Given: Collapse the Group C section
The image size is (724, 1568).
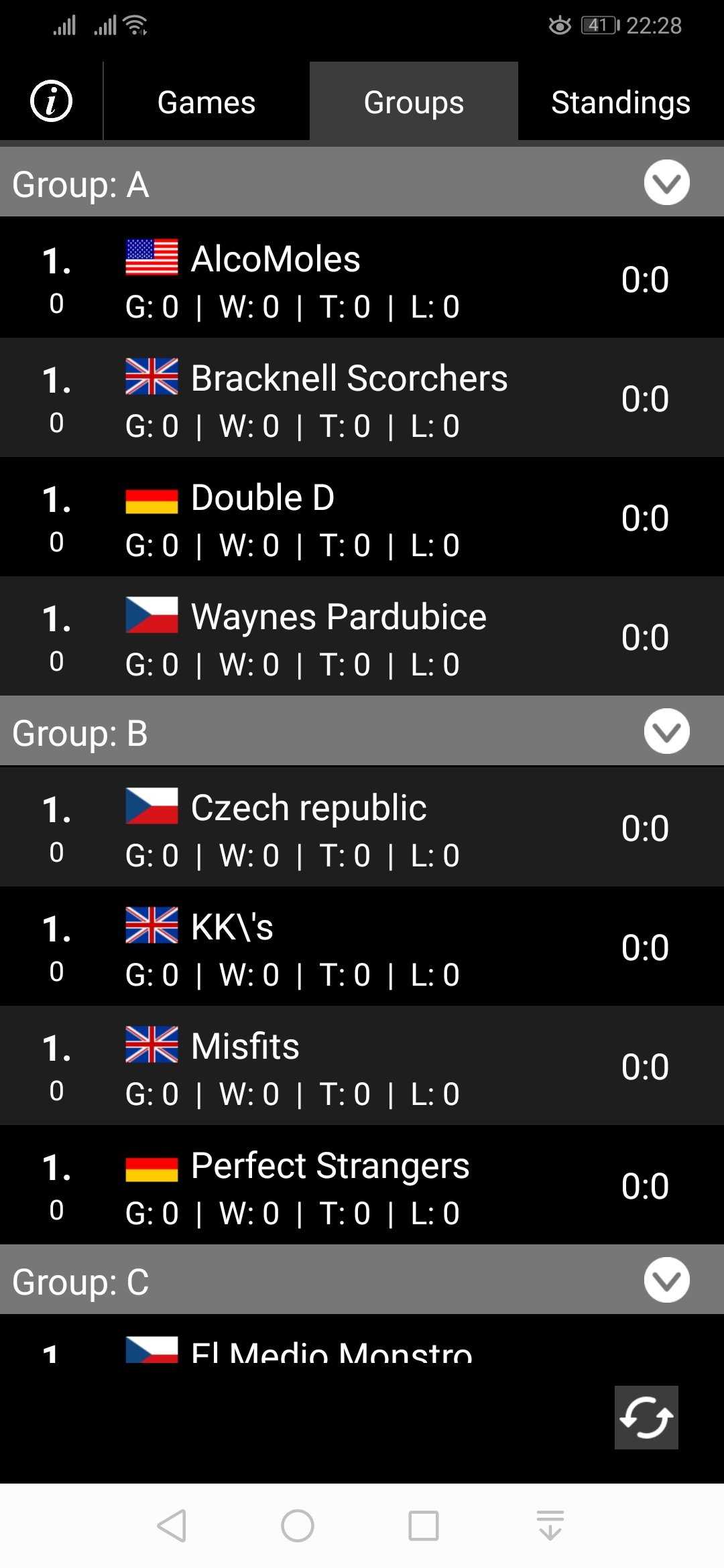Looking at the screenshot, I should (666, 1280).
